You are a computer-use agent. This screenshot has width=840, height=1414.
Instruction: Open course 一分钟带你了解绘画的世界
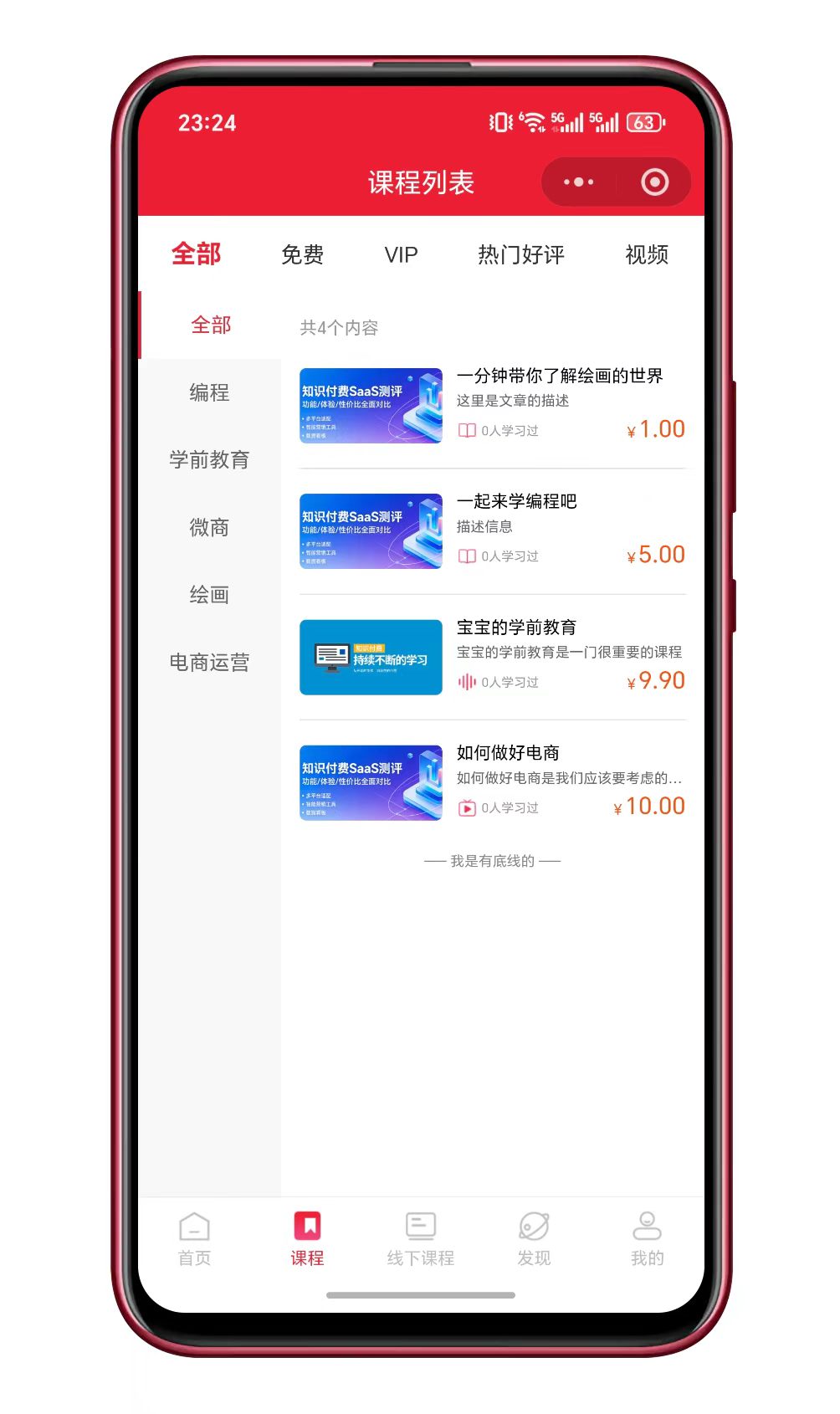click(x=559, y=377)
